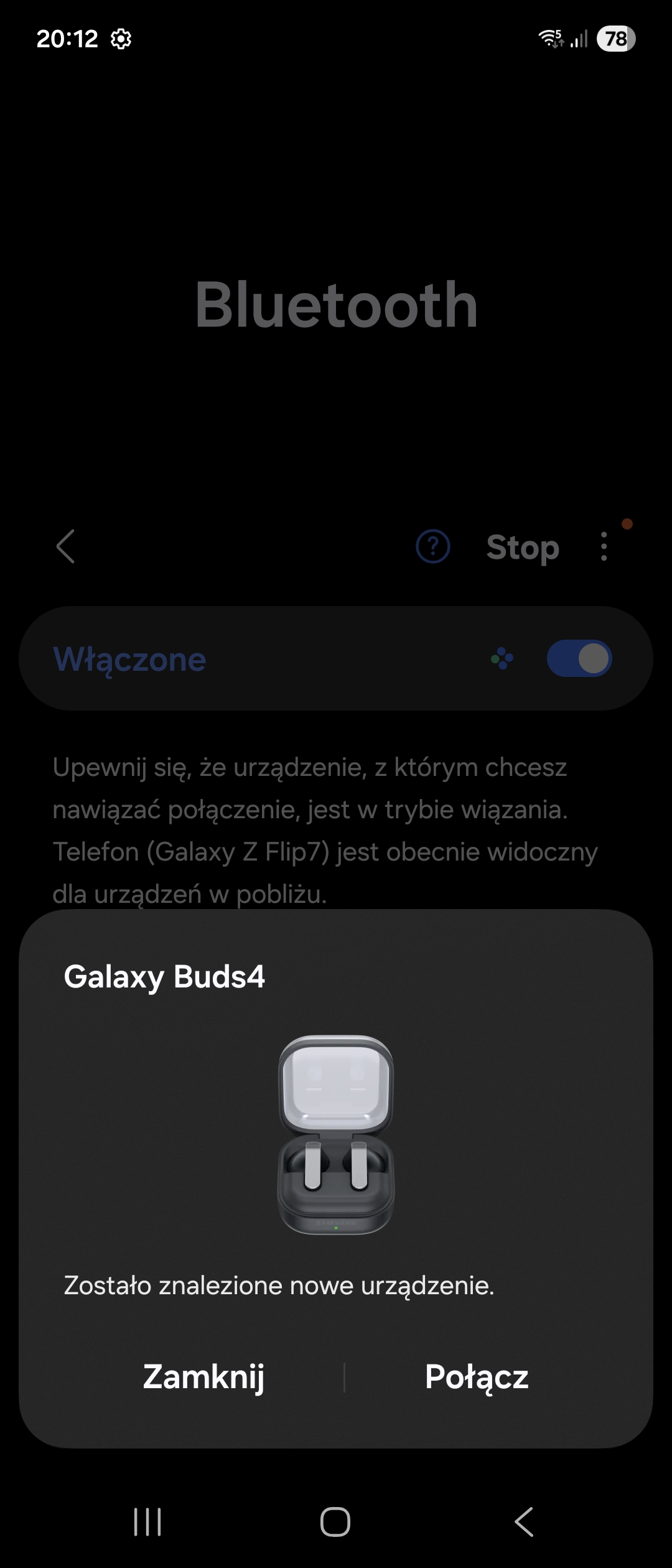
Task: Go back using the top arrow
Action: pyautogui.click(x=66, y=547)
